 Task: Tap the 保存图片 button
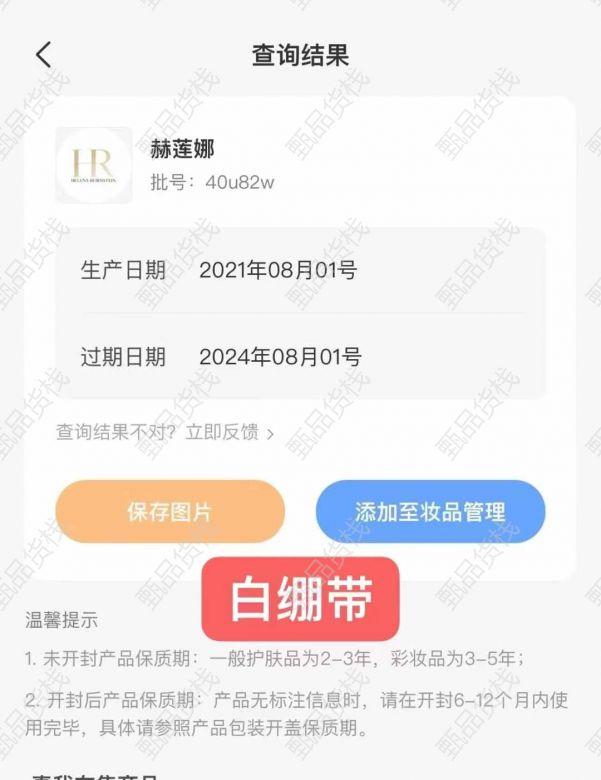(170, 512)
